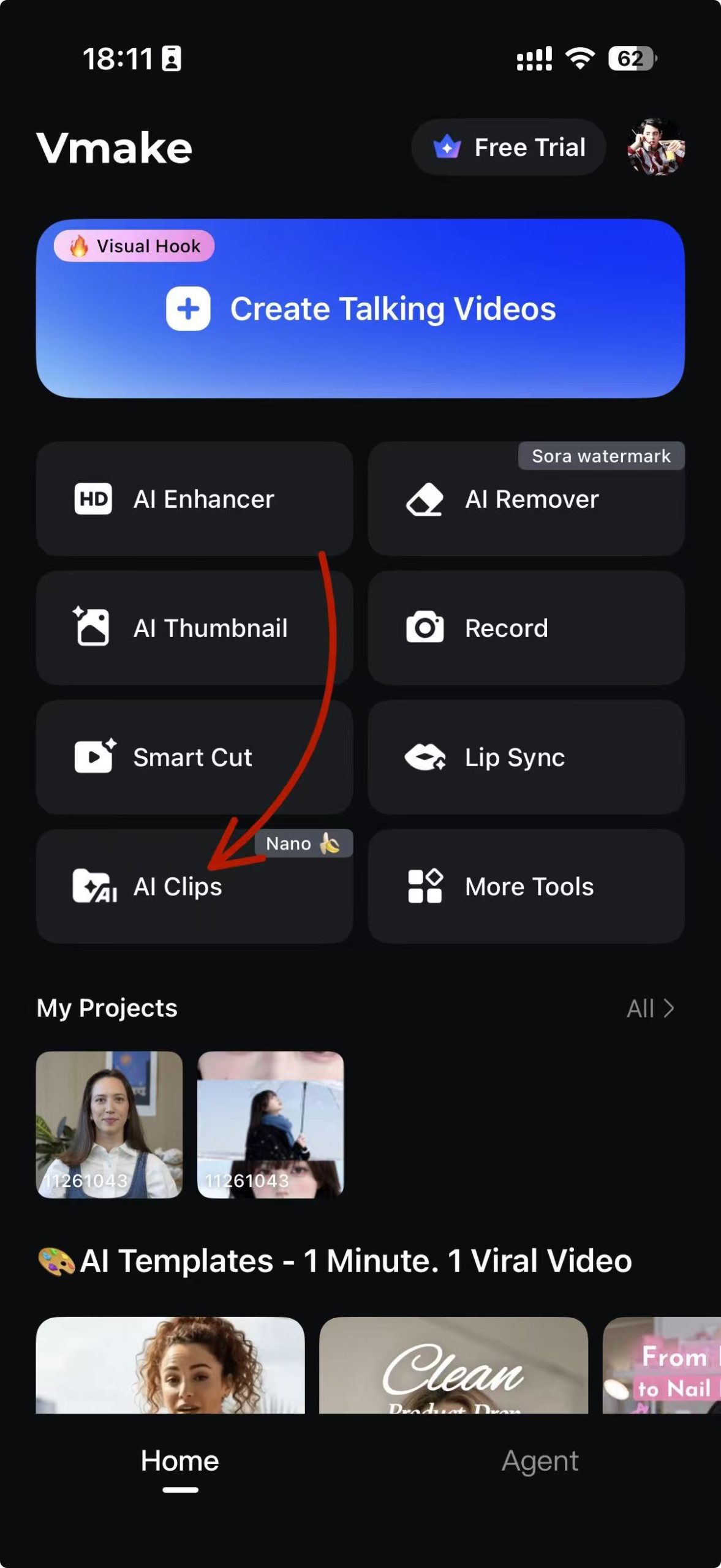
Task: Open the profile avatar
Action: (x=655, y=147)
